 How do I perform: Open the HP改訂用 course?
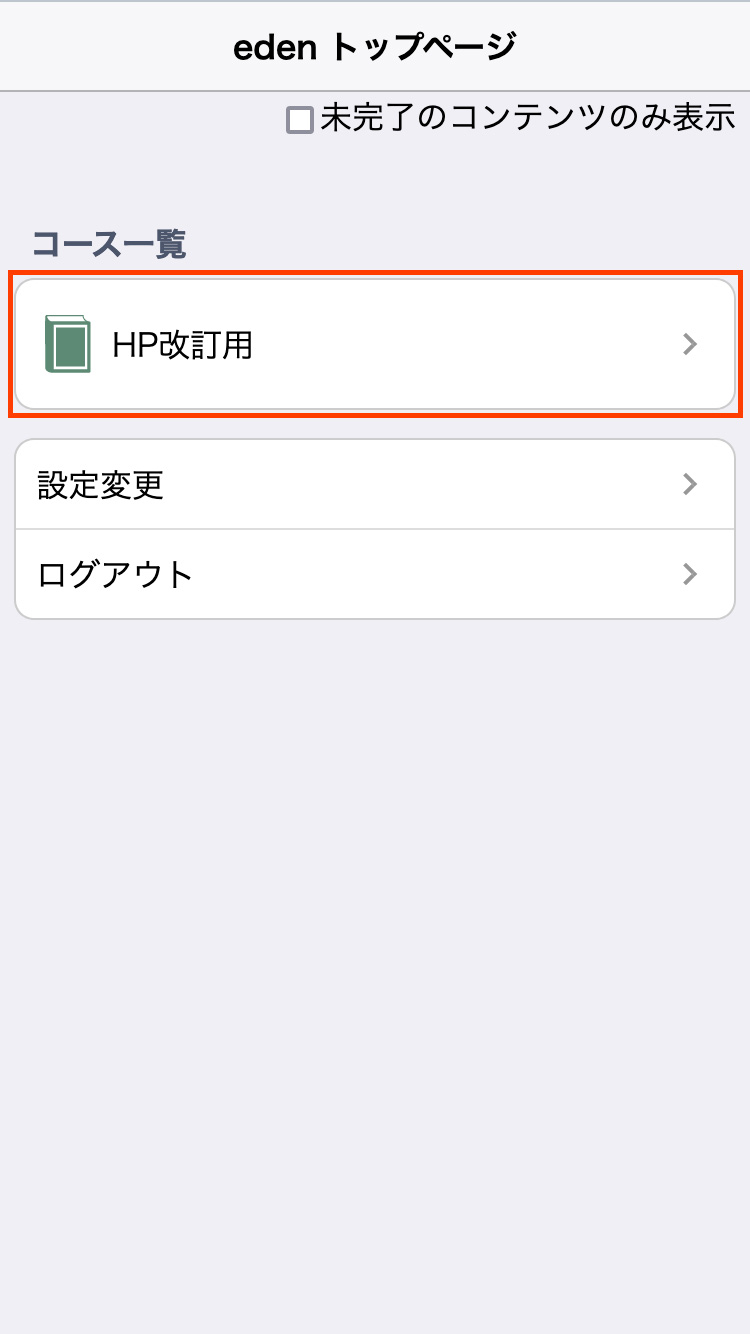point(375,345)
